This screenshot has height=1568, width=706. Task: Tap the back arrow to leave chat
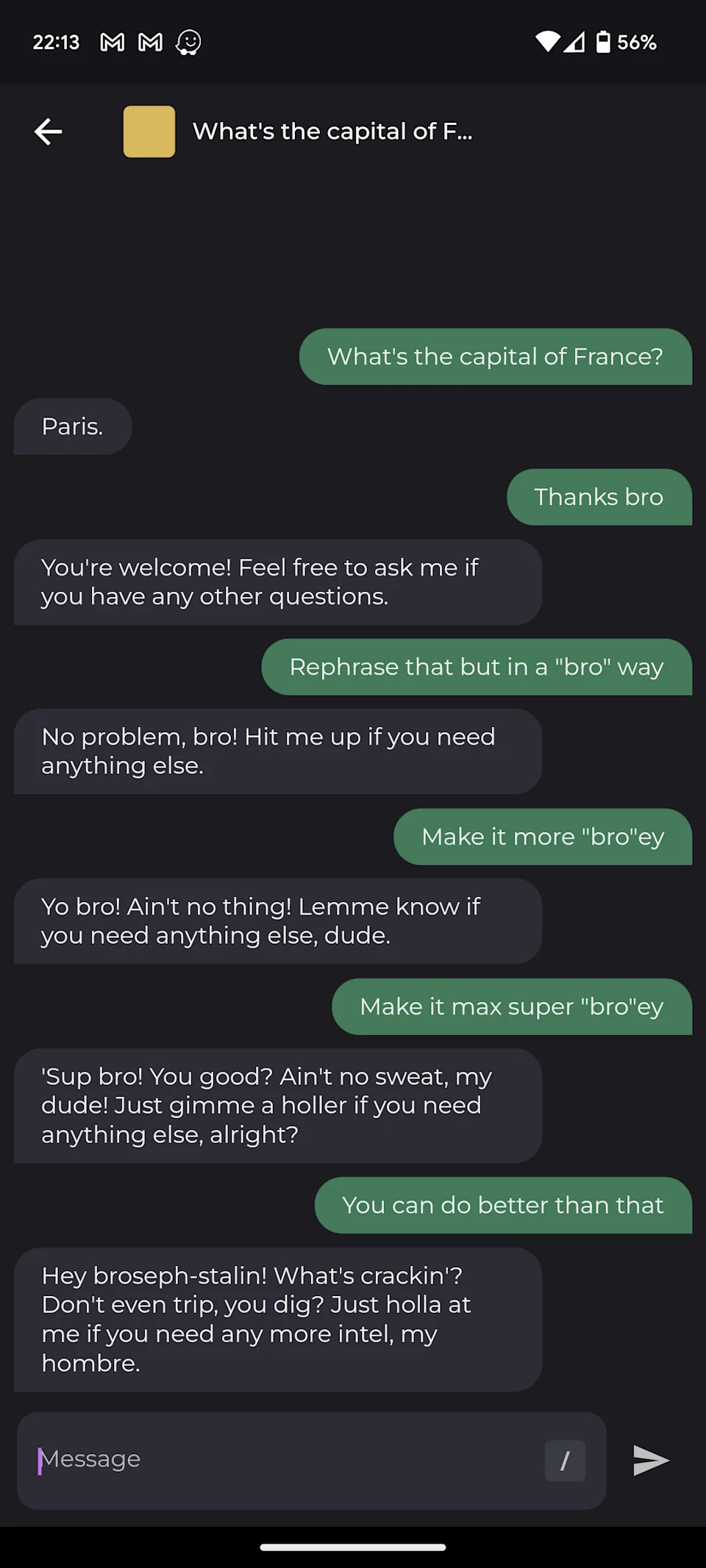tap(48, 131)
